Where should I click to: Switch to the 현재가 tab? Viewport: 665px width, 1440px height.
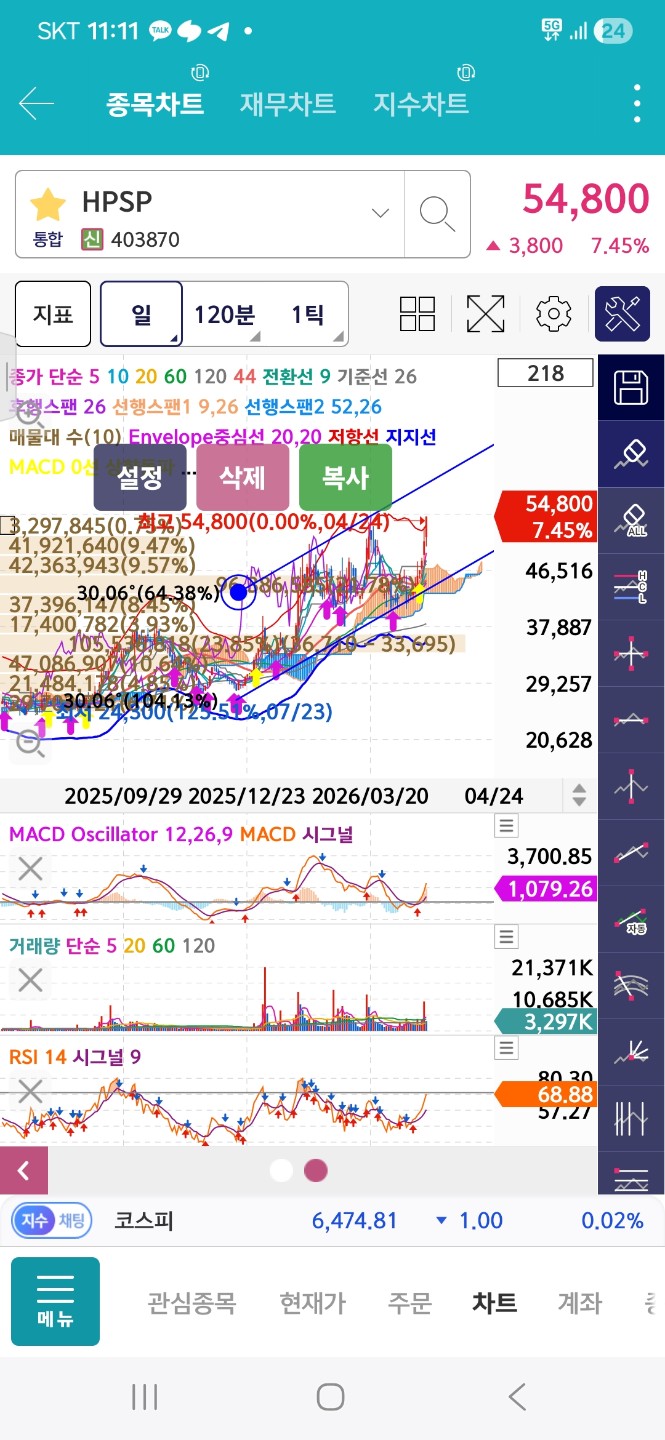pyautogui.click(x=313, y=1303)
